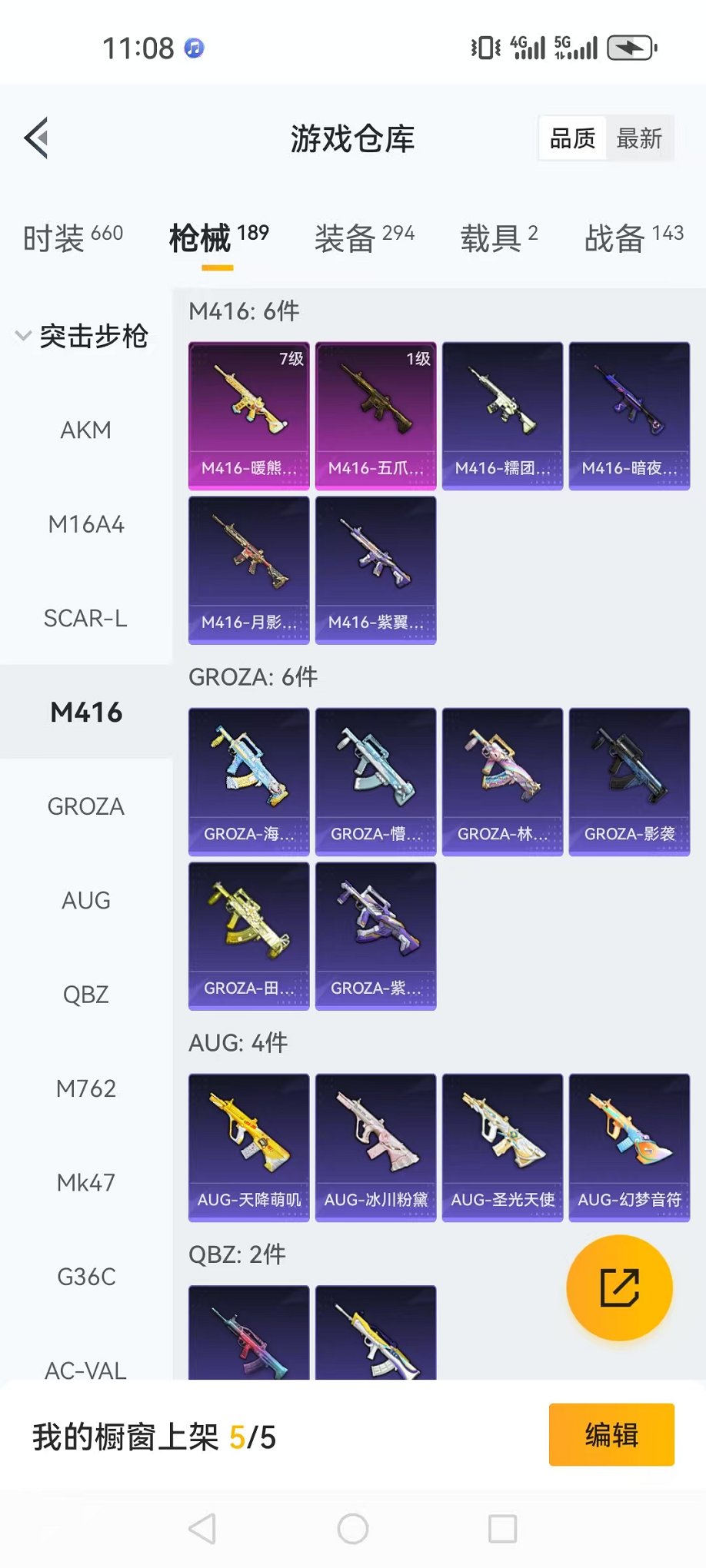Switch to the 时装 tab
706x1568 pixels.
(x=72, y=238)
